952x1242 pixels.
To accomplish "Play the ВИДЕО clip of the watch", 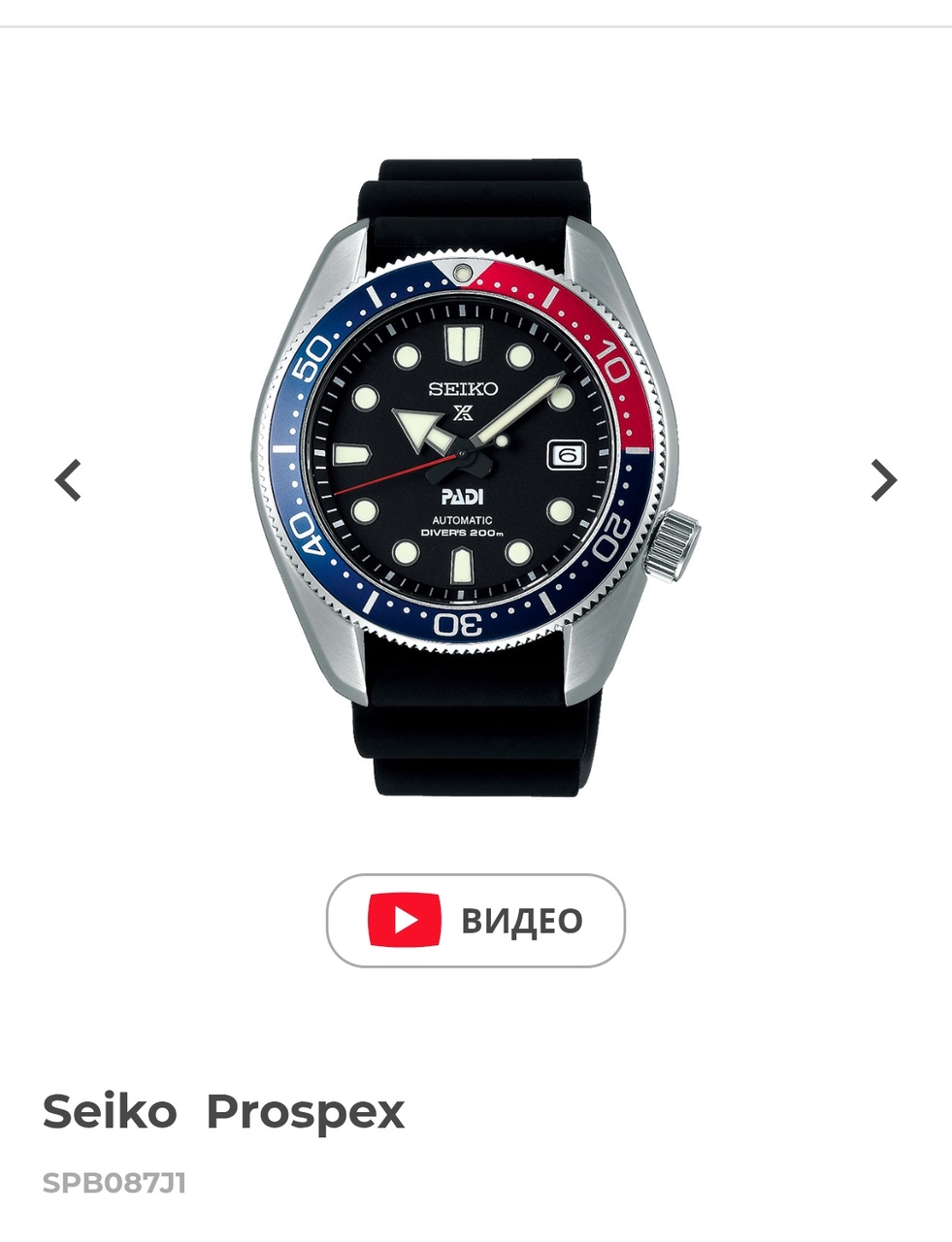I will point(476,920).
